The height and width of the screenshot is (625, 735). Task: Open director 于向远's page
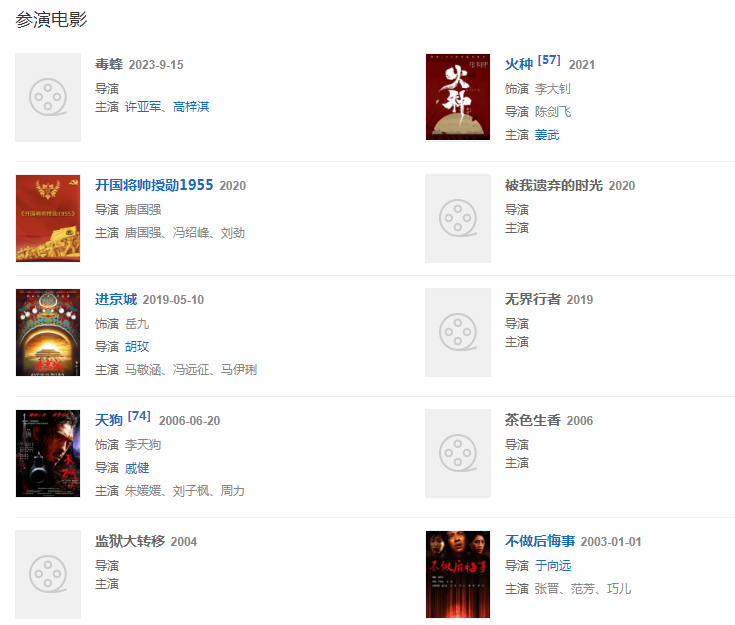pos(555,565)
